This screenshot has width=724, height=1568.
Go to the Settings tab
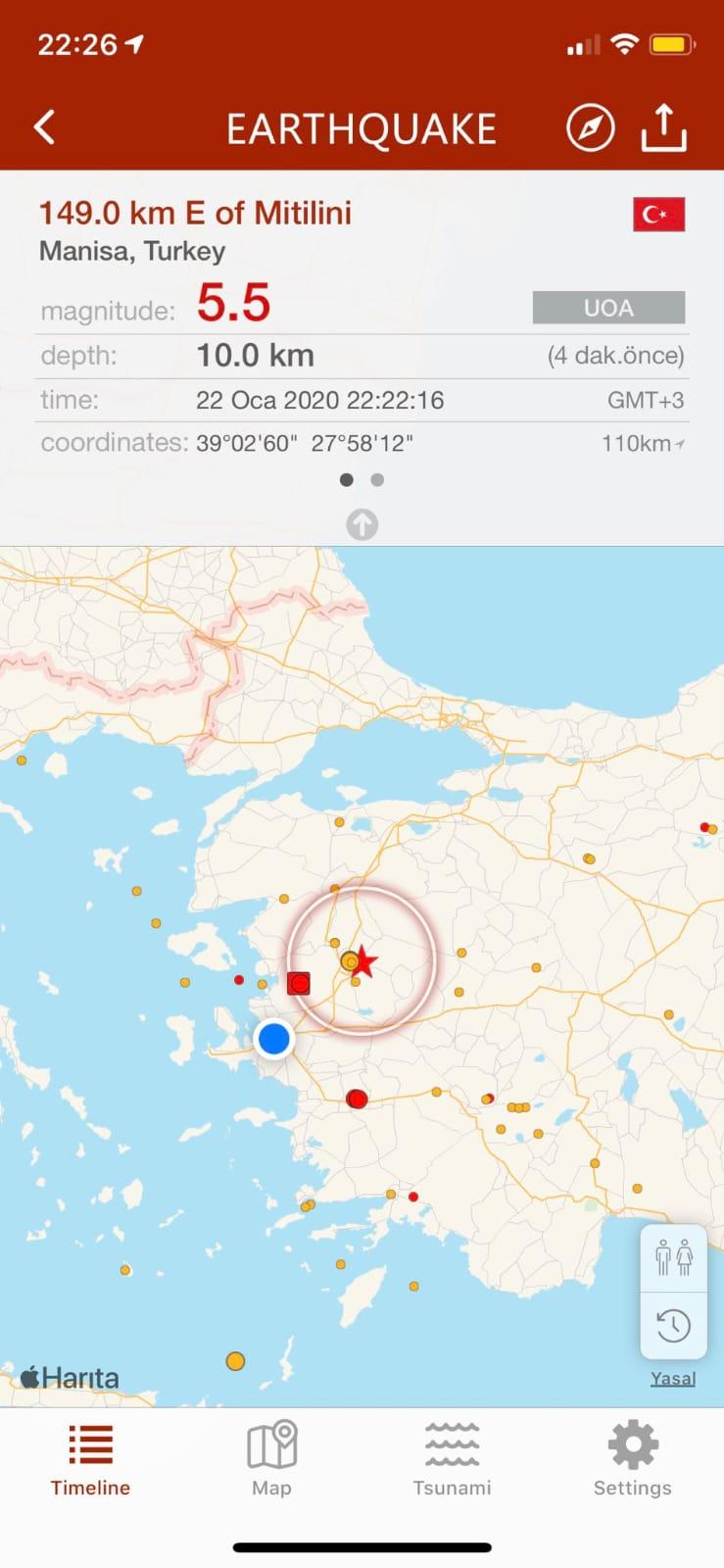[633, 1459]
